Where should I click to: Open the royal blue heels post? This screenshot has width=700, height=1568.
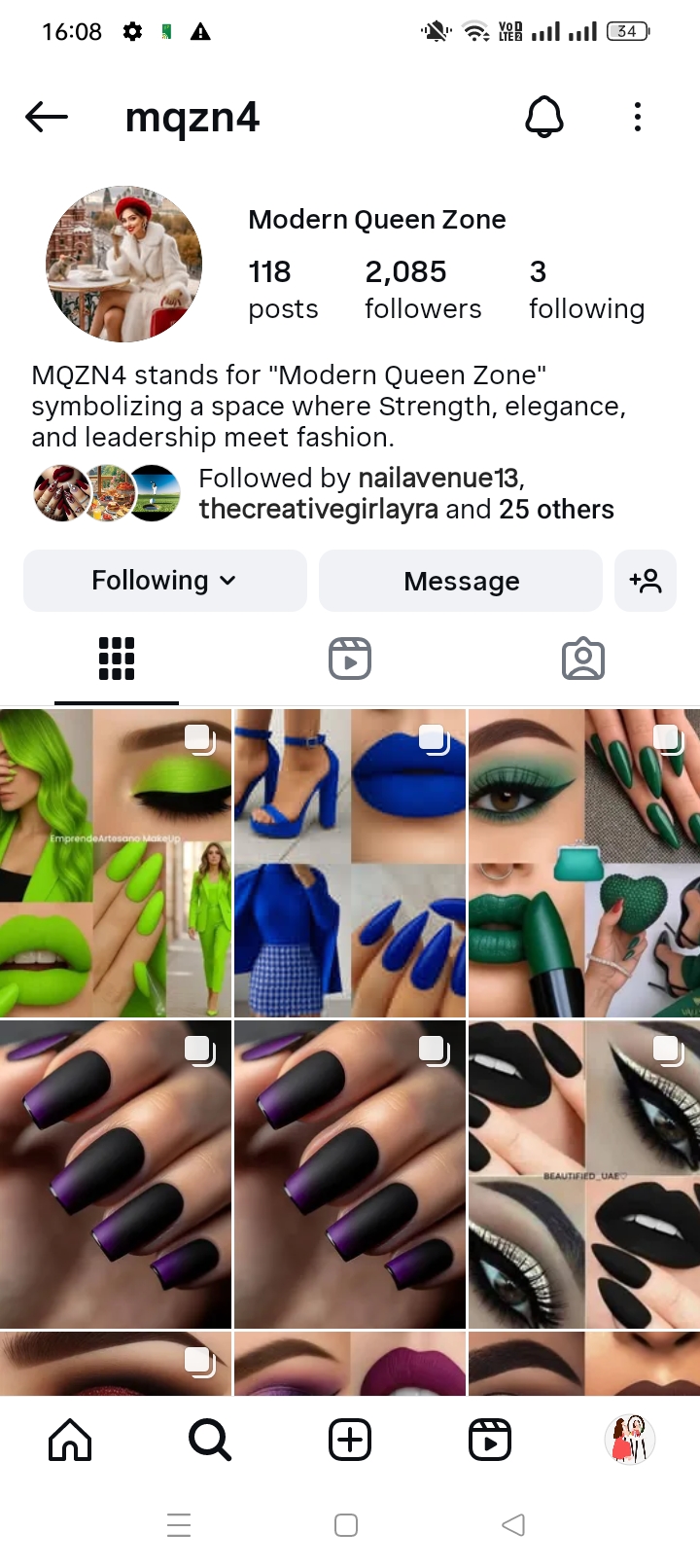pos(350,863)
